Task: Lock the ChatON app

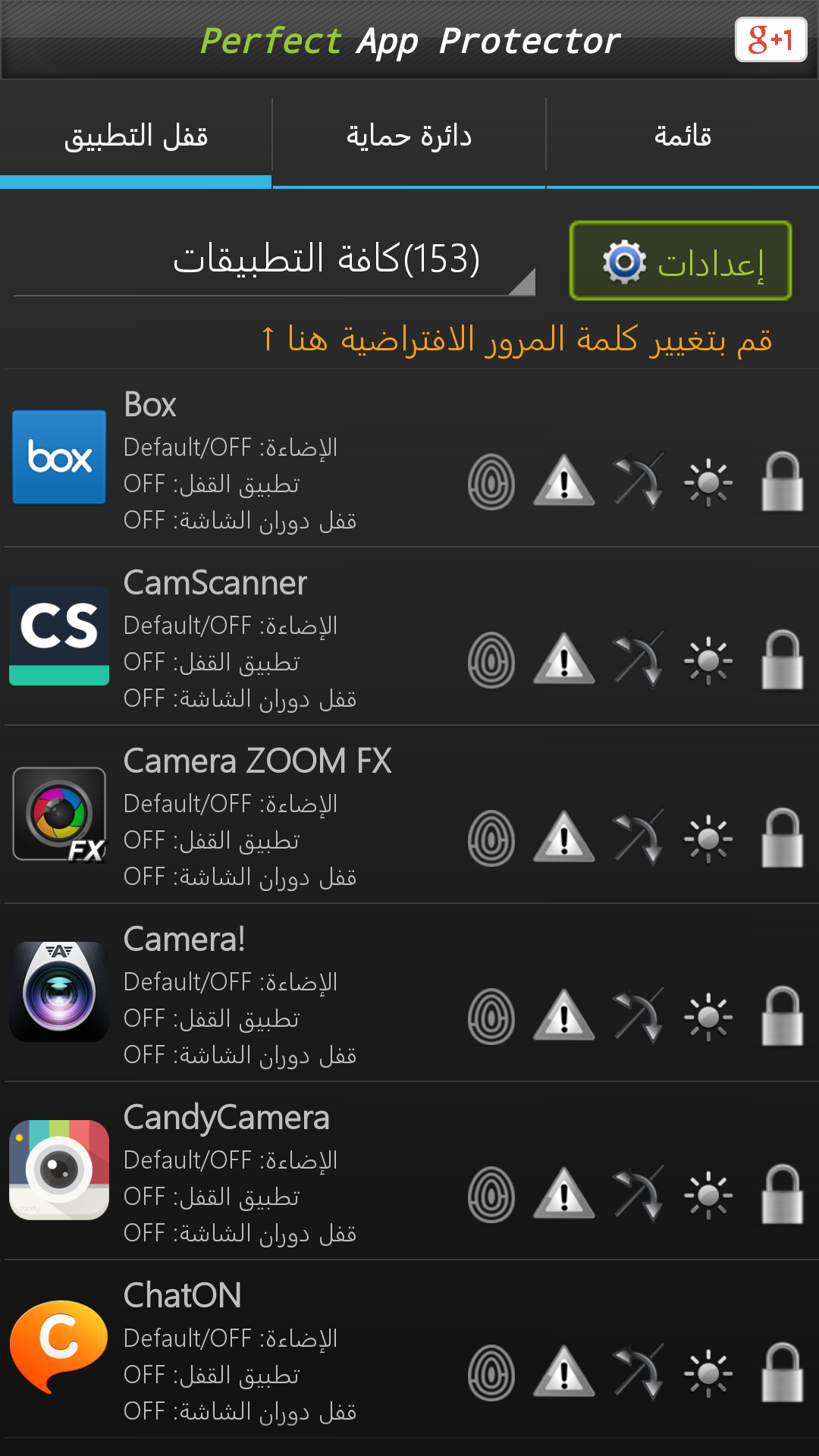Action: coord(782,1373)
